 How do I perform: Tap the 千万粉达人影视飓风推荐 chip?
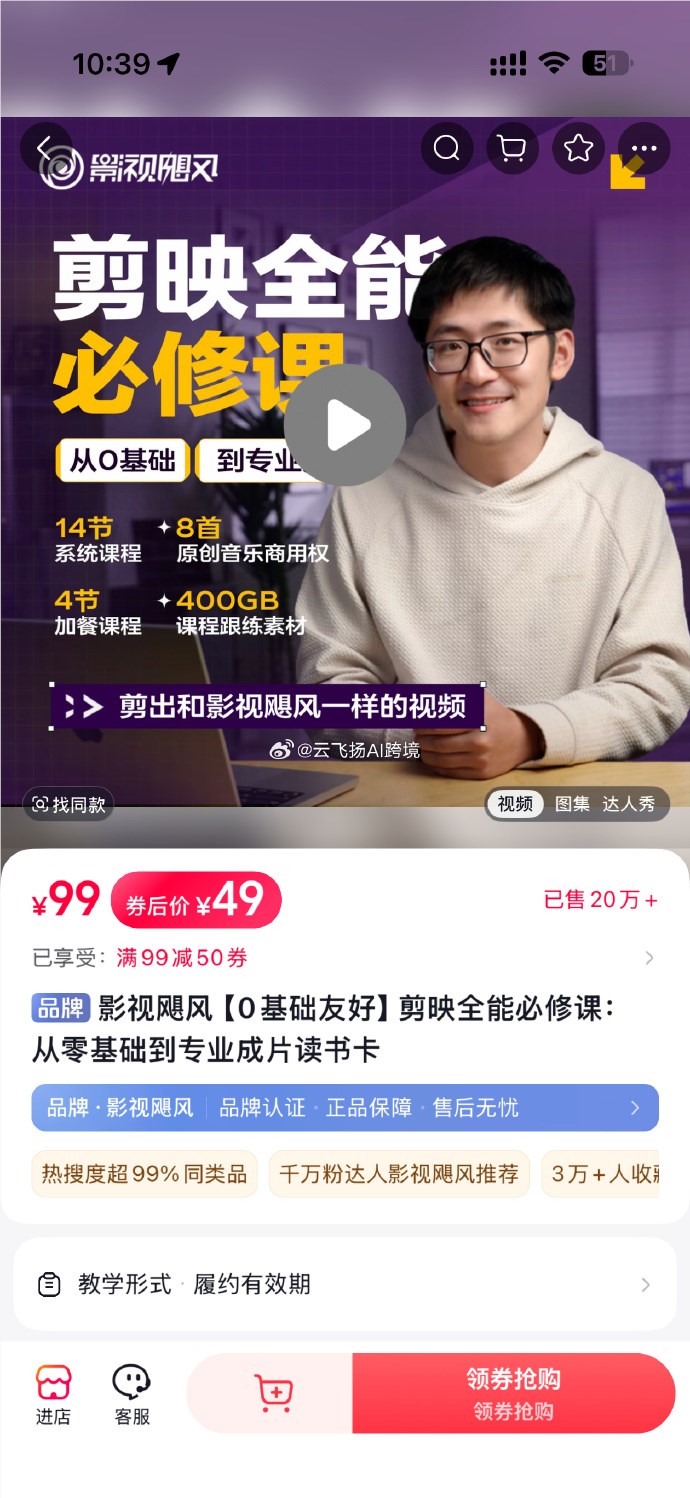pyautogui.click(x=399, y=1173)
